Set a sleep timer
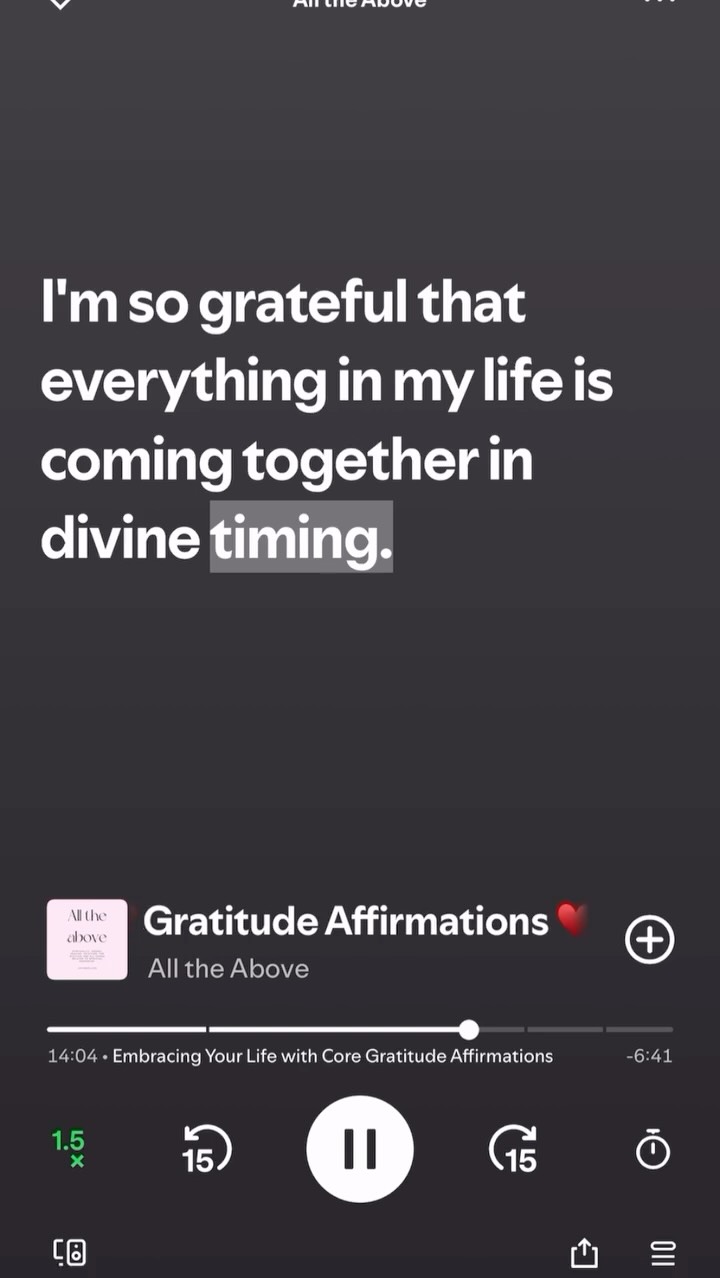 point(651,1150)
